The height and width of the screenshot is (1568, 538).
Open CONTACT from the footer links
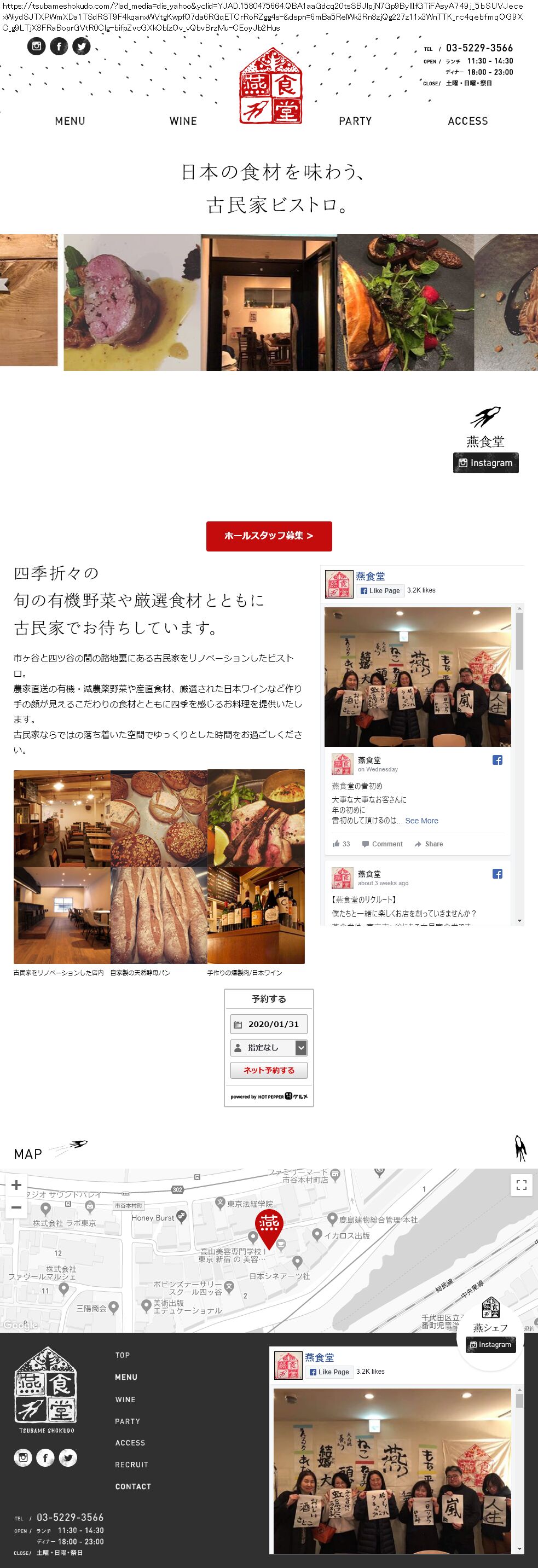(134, 1486)
